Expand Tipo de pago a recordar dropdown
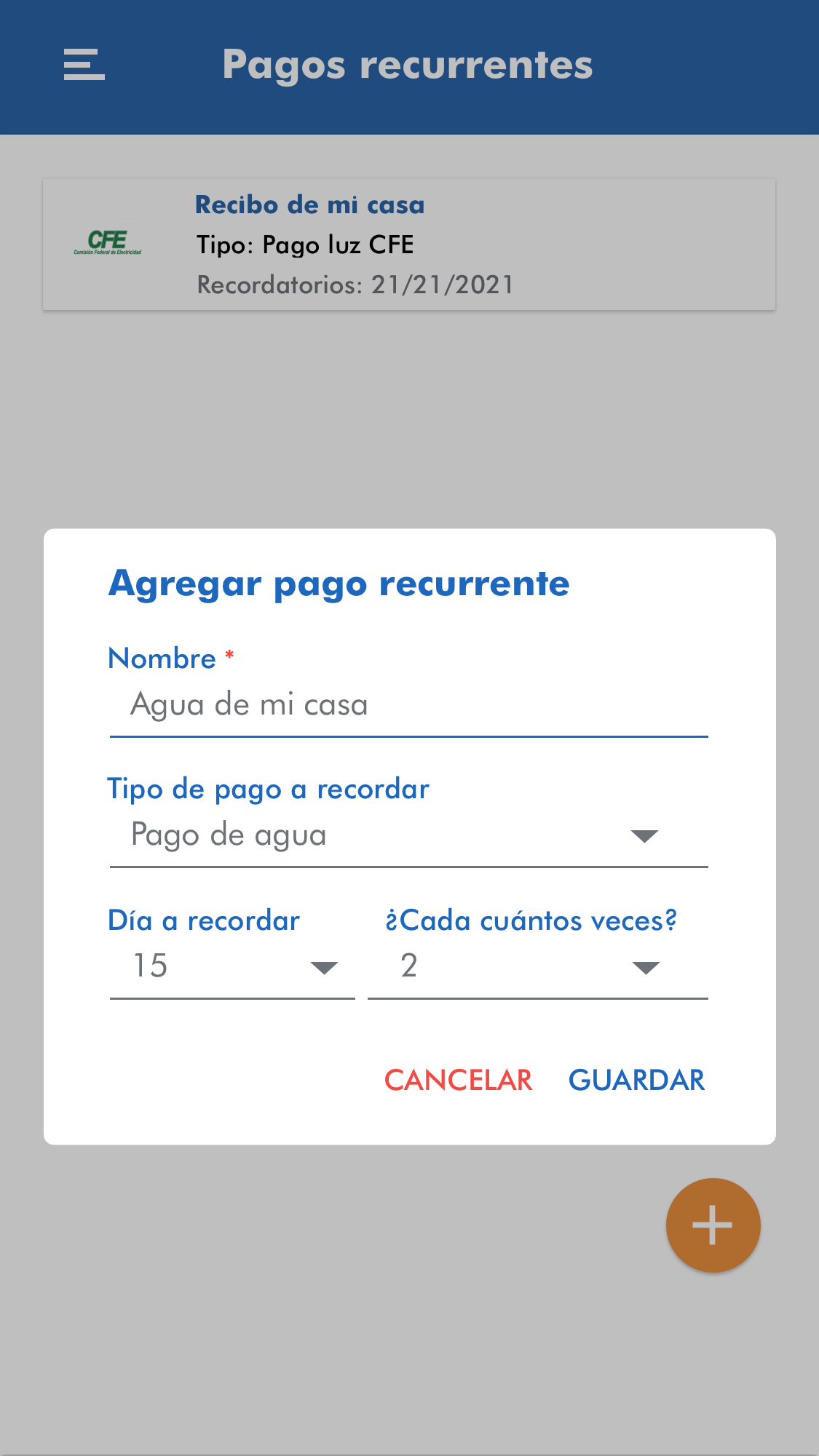 [408, 835]
